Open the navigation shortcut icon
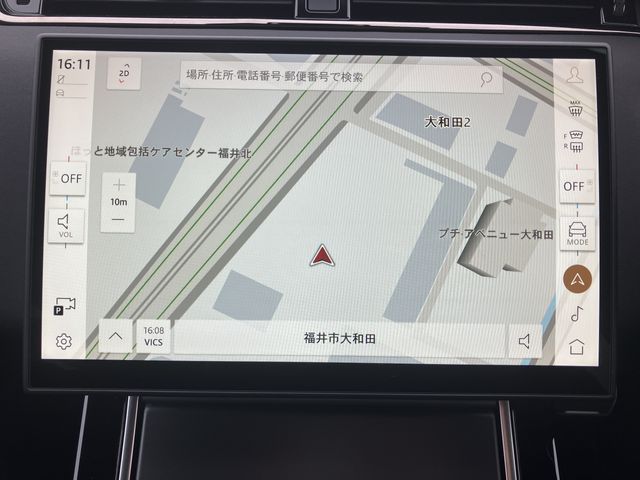Viewport: 640px width, 480px height. coord(576,278)
